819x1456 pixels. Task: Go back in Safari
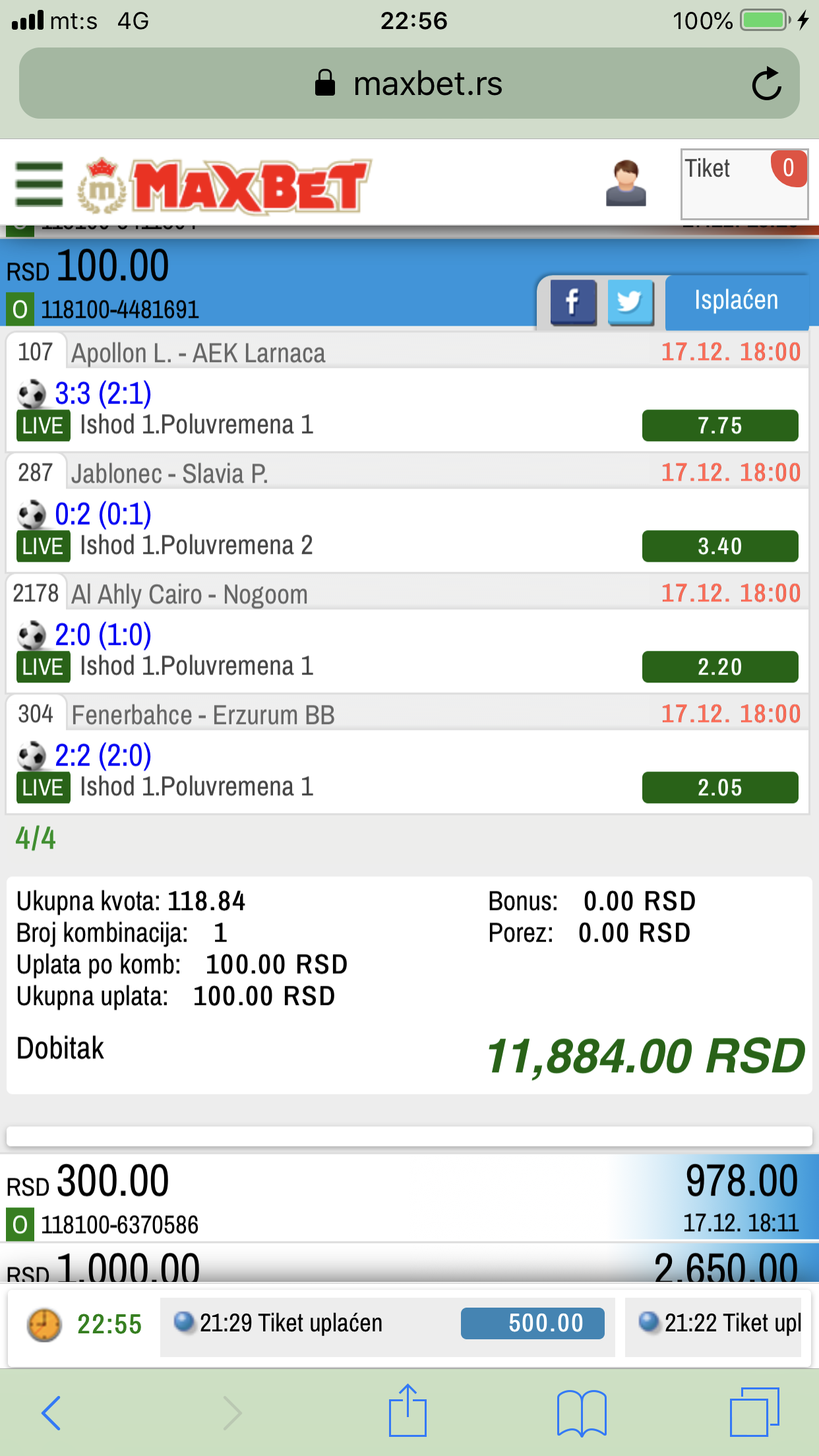click(x=51, y=1412)
